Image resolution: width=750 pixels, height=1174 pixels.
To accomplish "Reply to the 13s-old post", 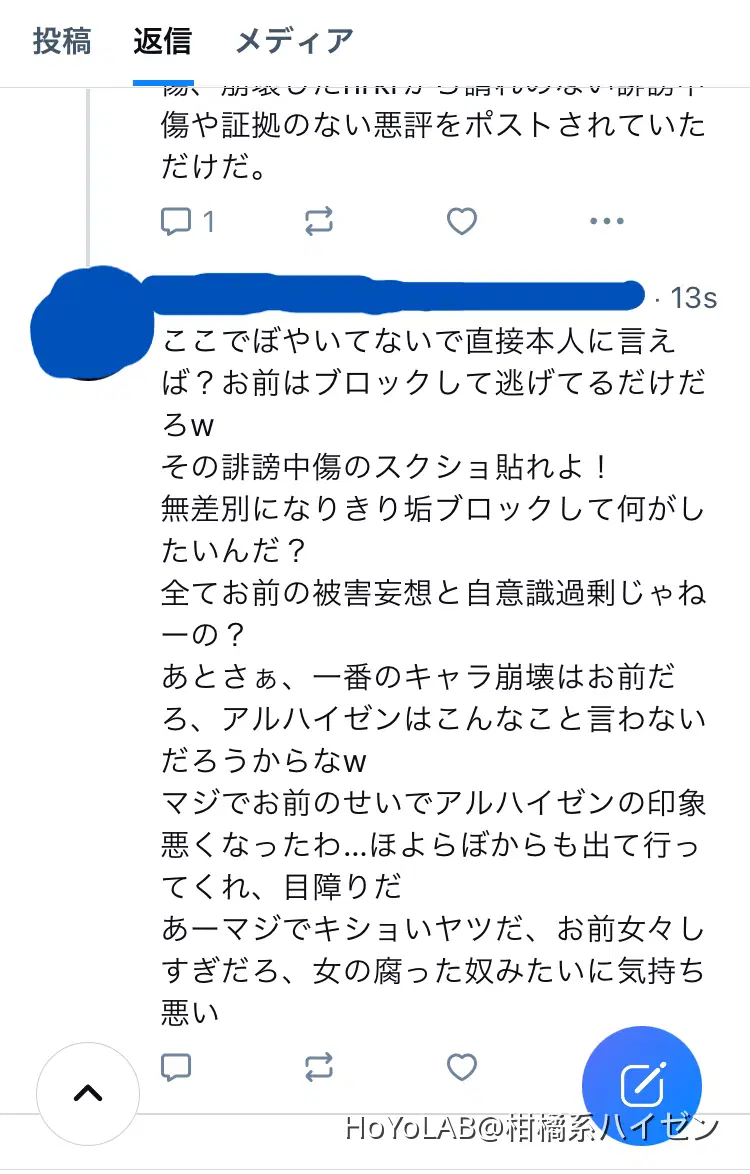I will [177, 1068].
